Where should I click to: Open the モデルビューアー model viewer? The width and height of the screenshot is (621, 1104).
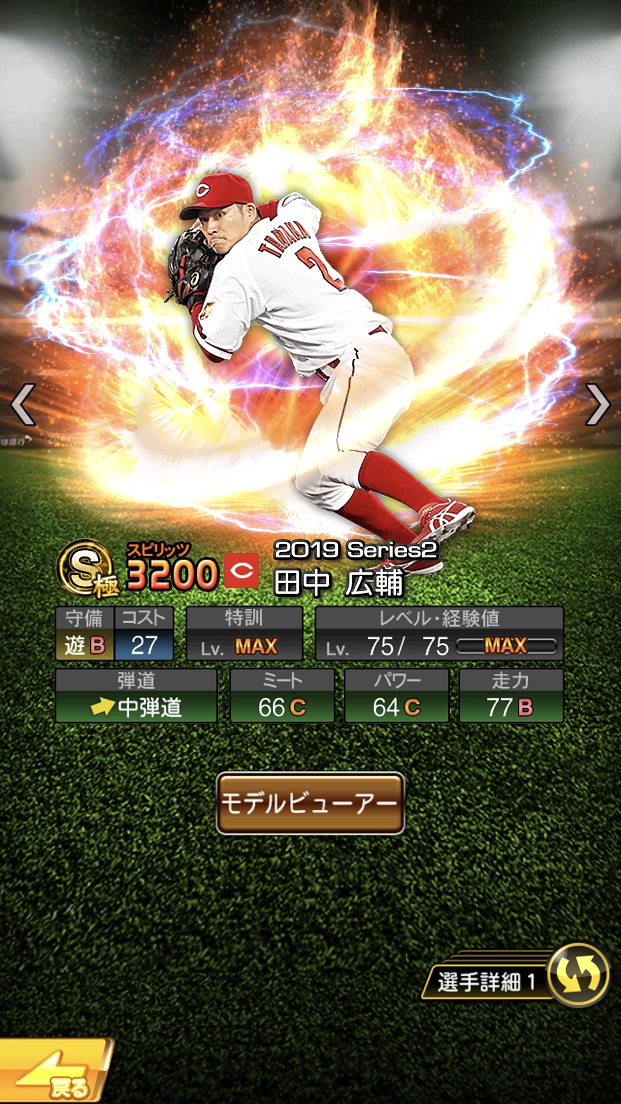tap(310, 803)
